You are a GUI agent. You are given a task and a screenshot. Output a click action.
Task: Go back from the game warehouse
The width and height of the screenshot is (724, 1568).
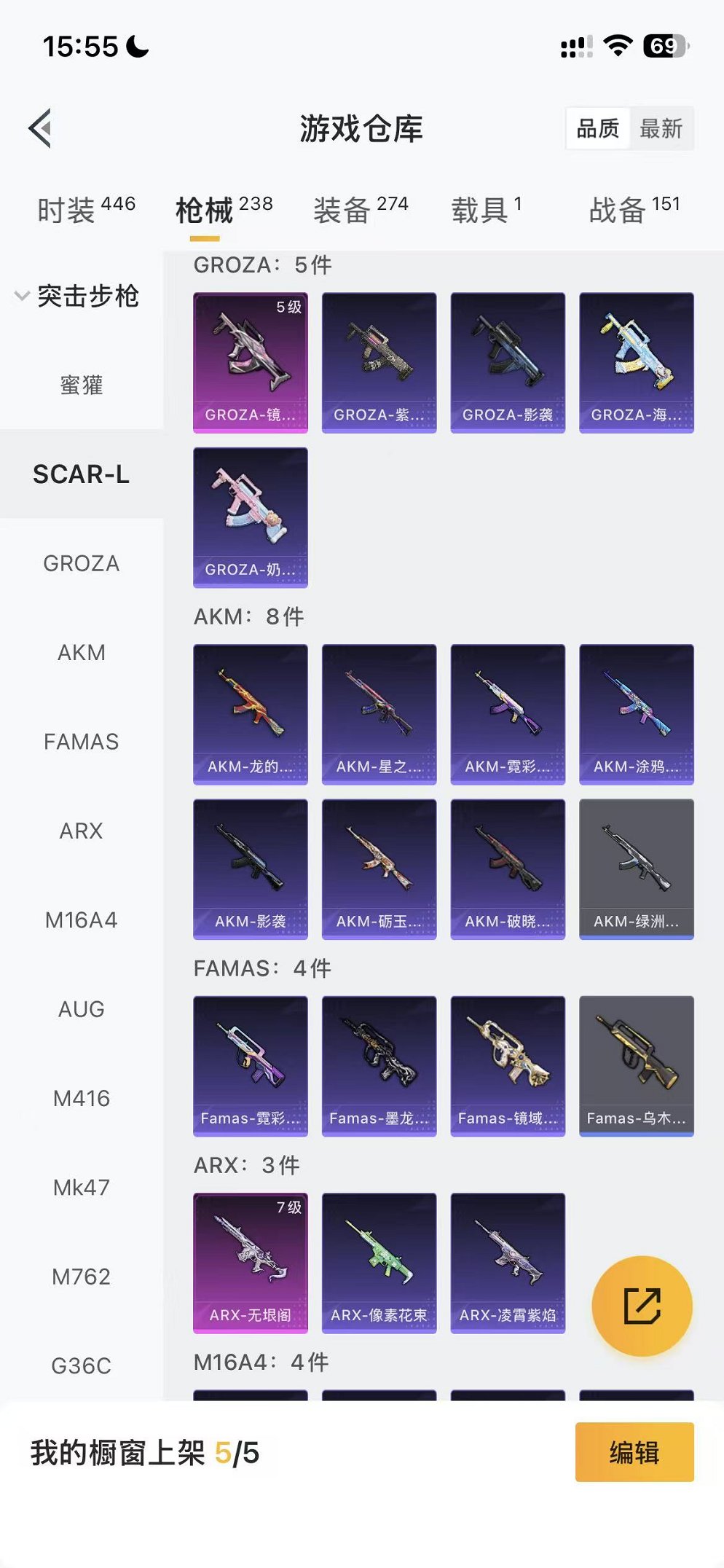41,128
